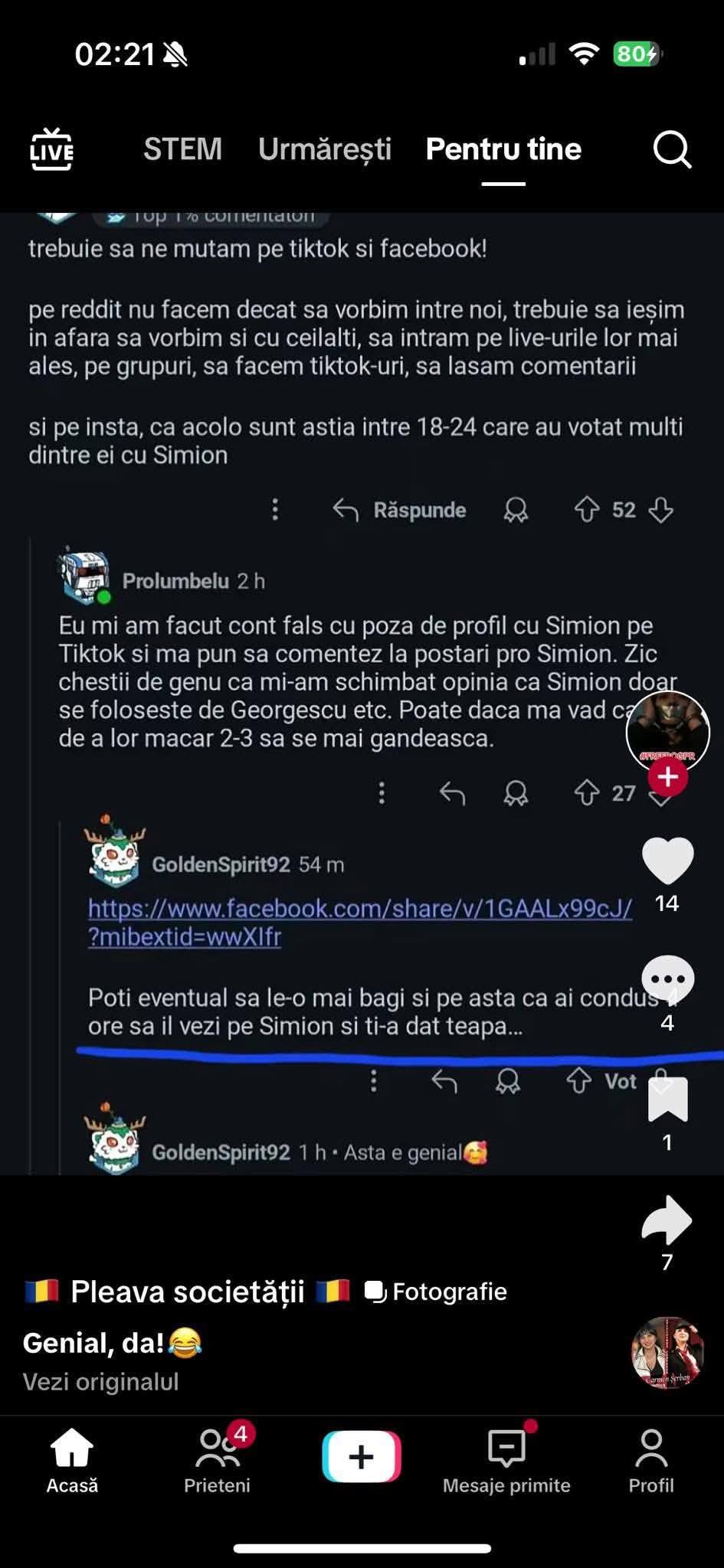Screen dimensions: 724x1568
Task: Open the LIVE streams icon
Action: click(51, 149)
